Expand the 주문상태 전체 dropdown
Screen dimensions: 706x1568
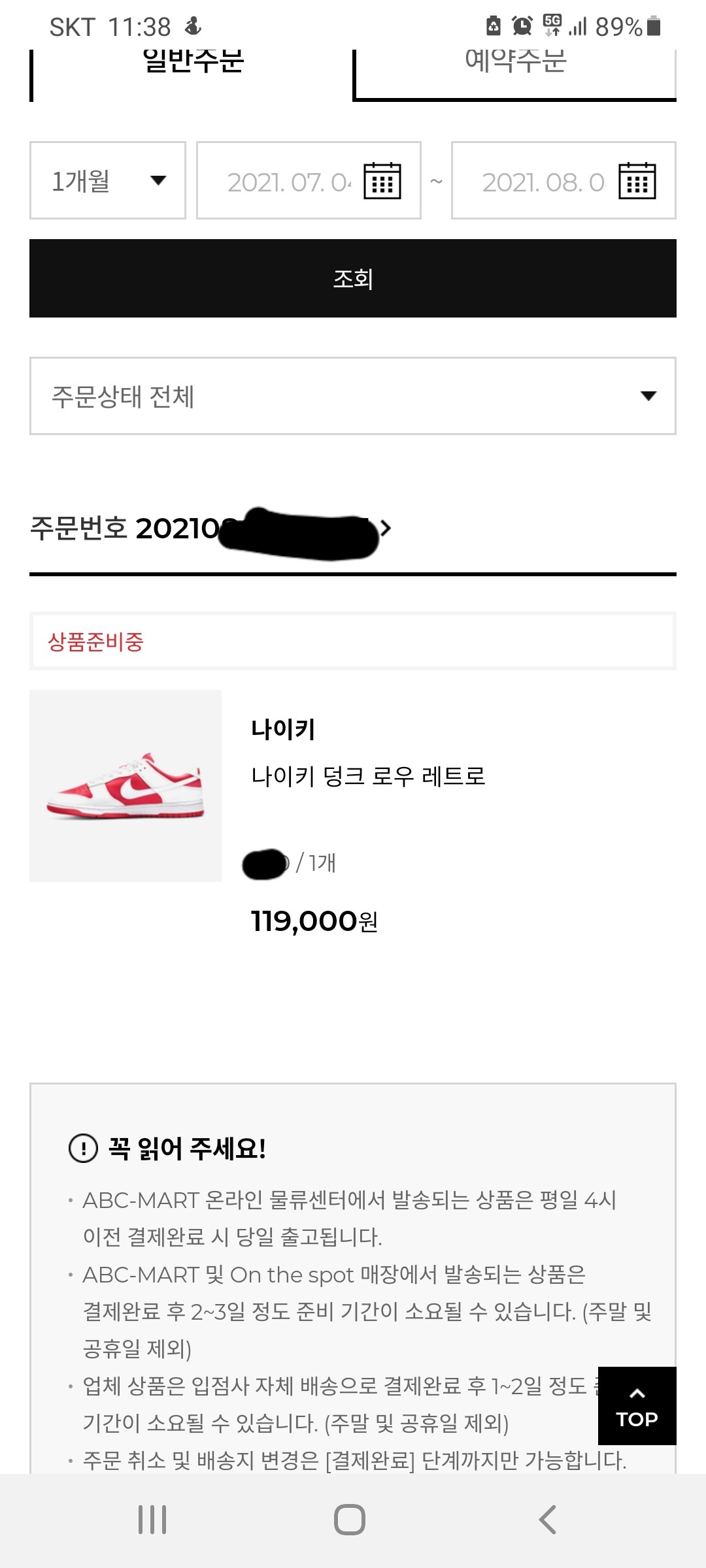click(x=353, y=396)
